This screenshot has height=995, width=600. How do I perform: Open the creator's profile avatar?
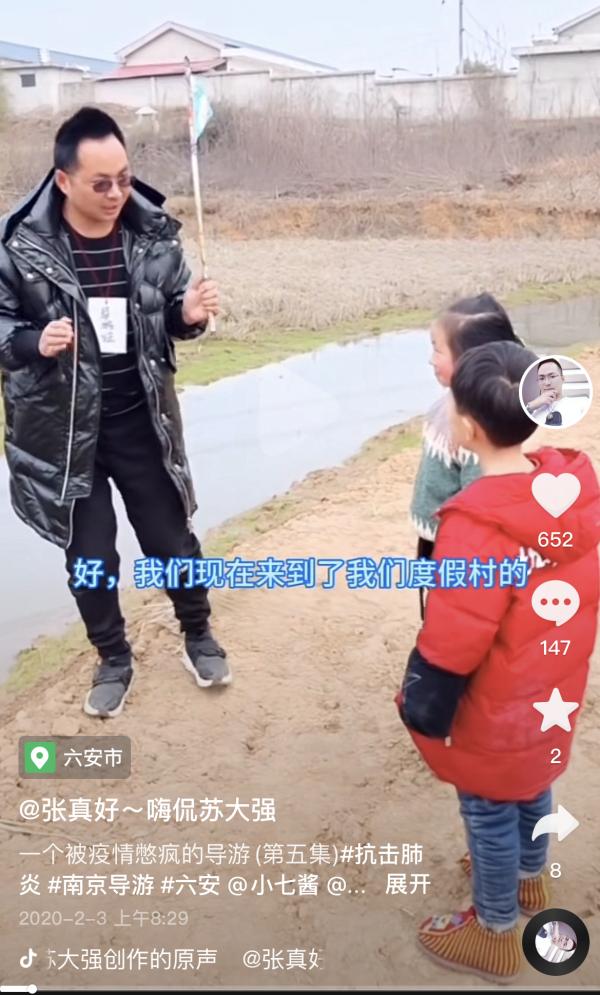click(555, 391)
